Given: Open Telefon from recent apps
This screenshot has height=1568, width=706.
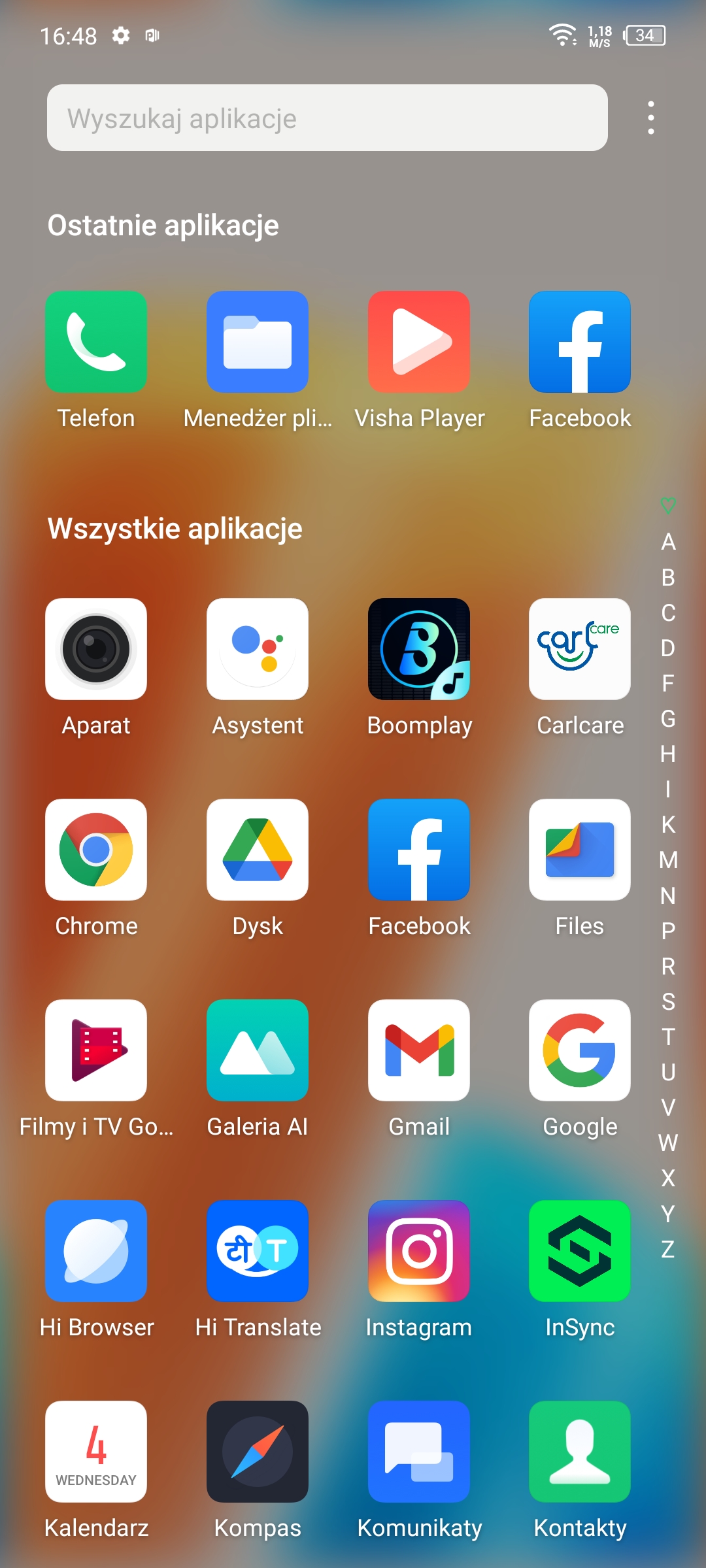Looking at the screenshot, I should coord(96,342).
